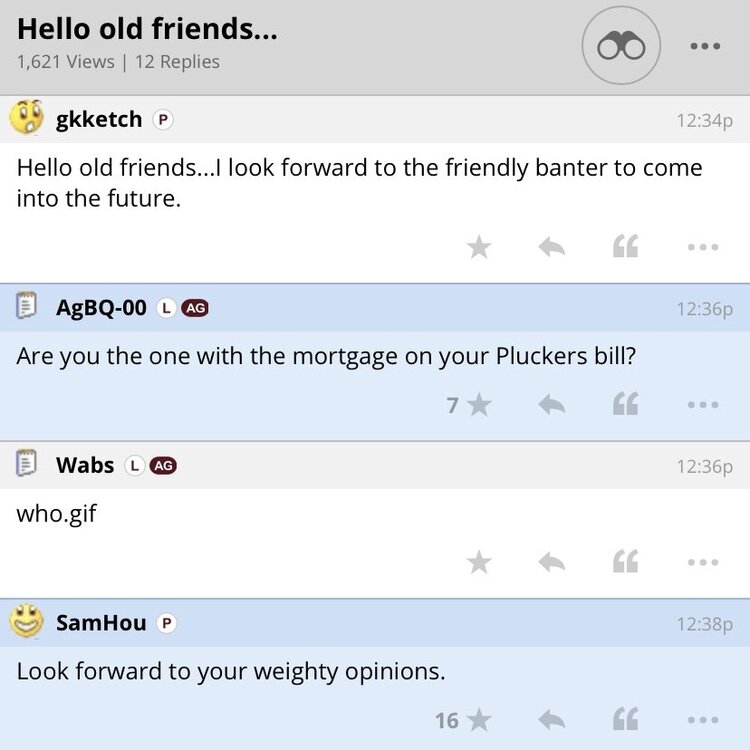Screen dimensions: 750x750
Task: Open more options on AgBQ-00's post
Action: pyautogui.click(x=703, y=405)
